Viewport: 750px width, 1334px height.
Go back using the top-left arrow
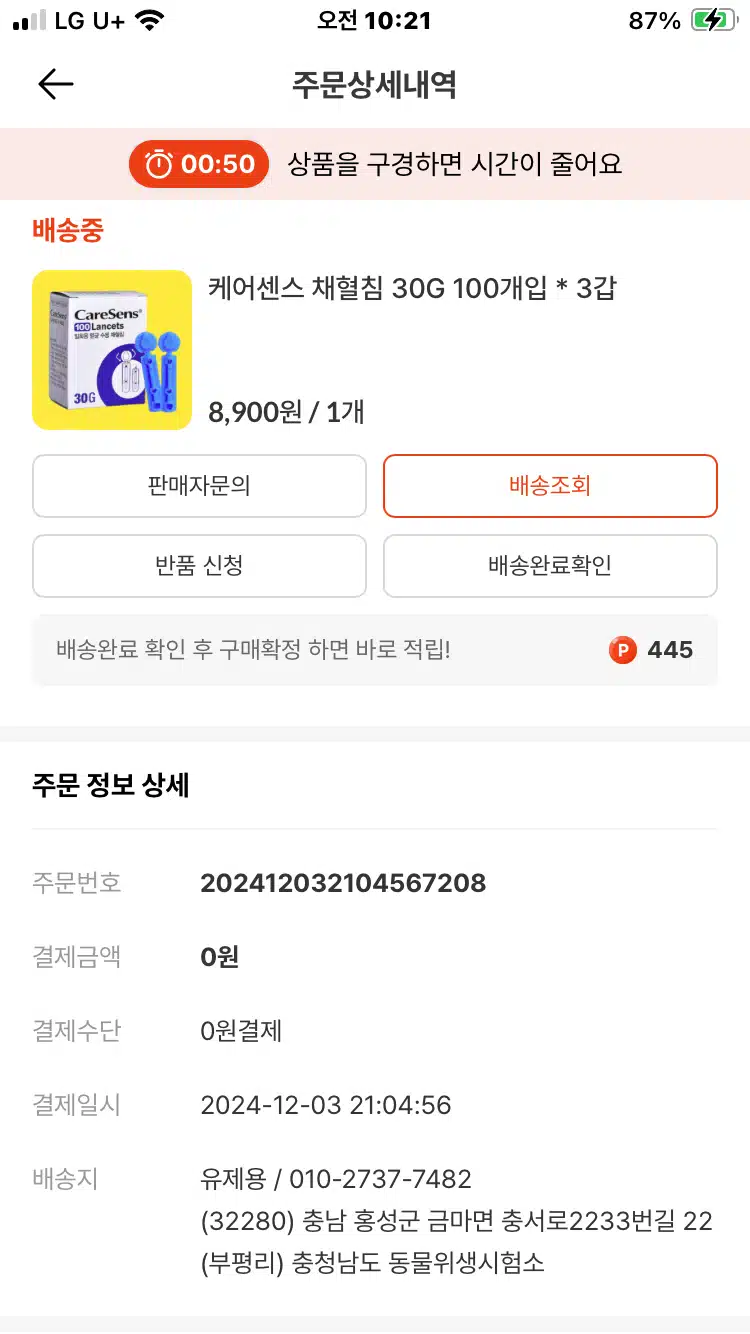56,85
